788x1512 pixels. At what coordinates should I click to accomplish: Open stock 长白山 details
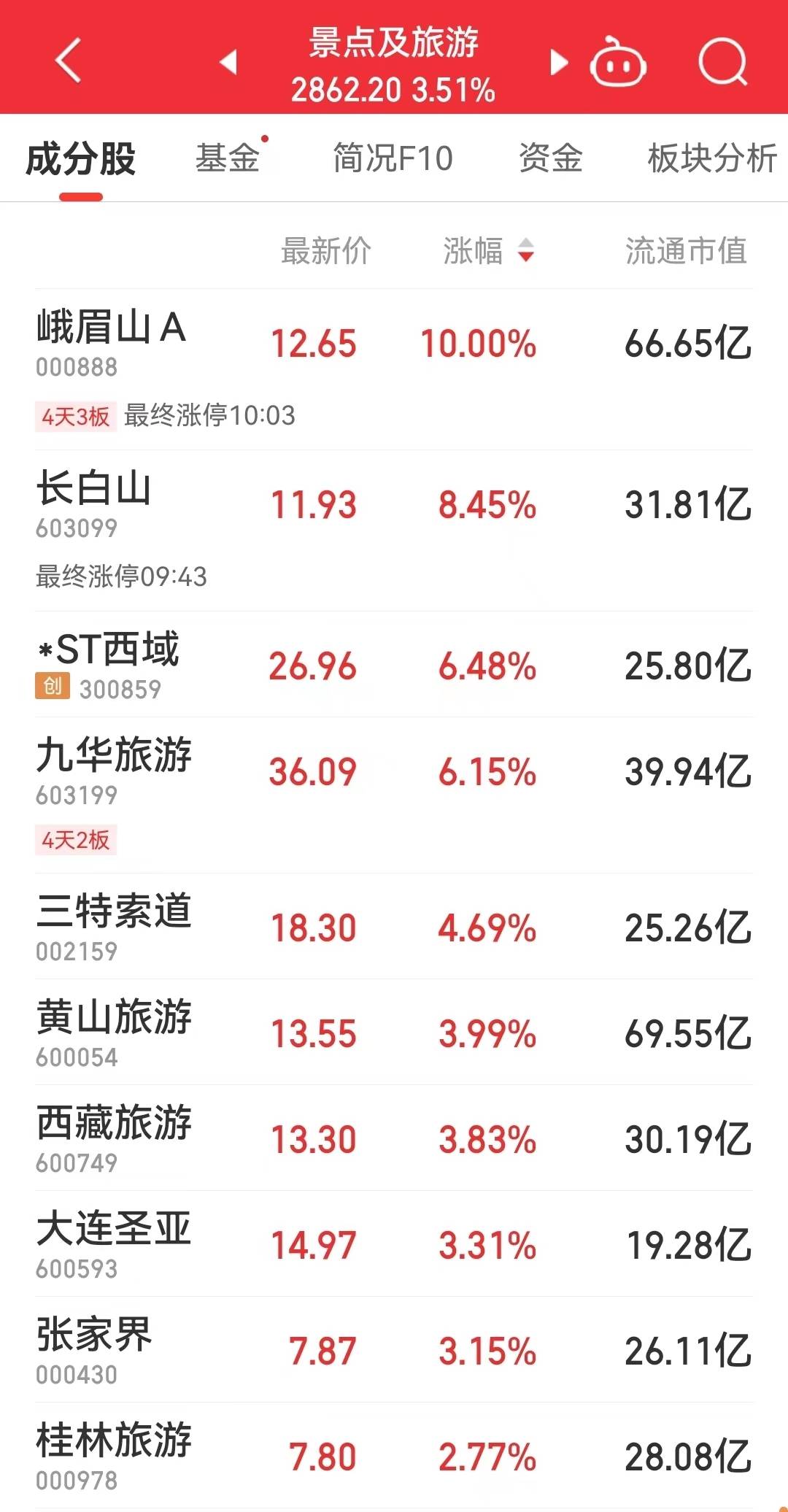click(394, 531)
